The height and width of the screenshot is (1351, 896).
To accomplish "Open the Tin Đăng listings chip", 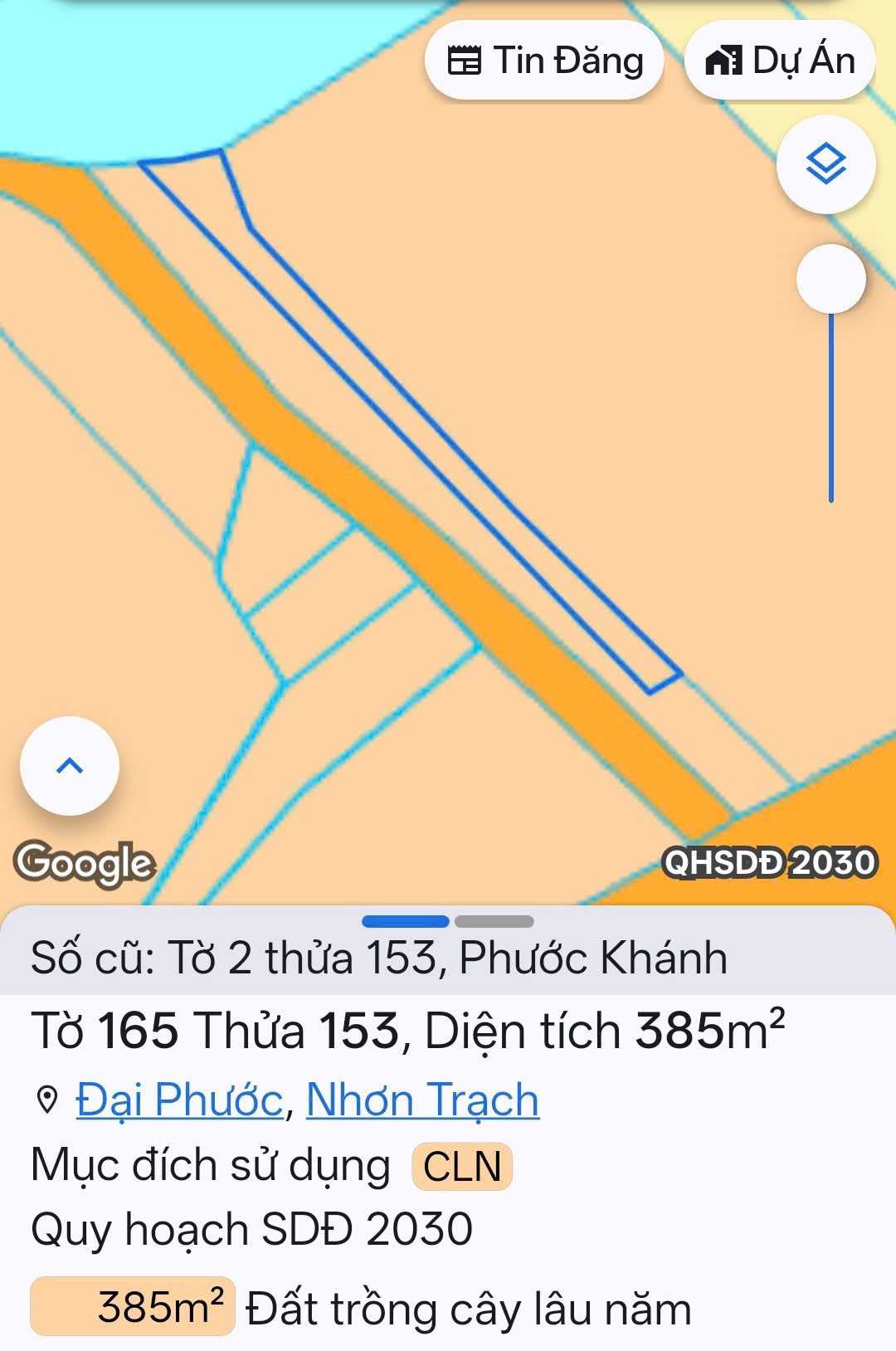I will (x=544, y=61).
